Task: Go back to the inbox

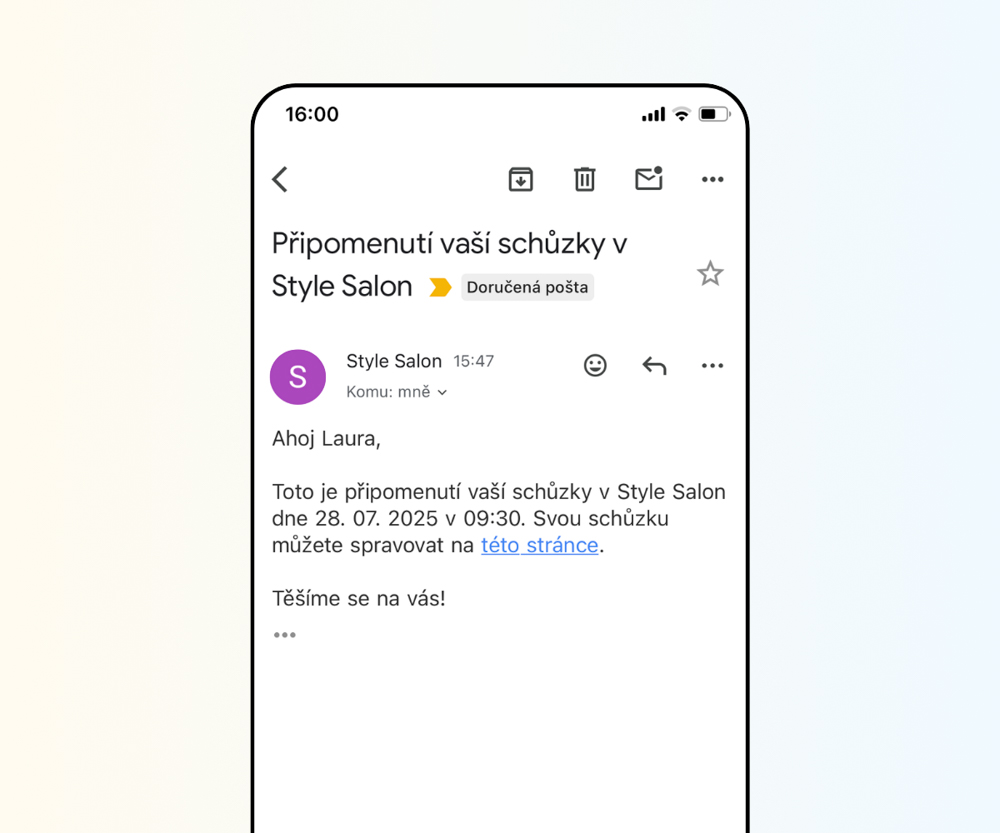Action: point(280,180)
